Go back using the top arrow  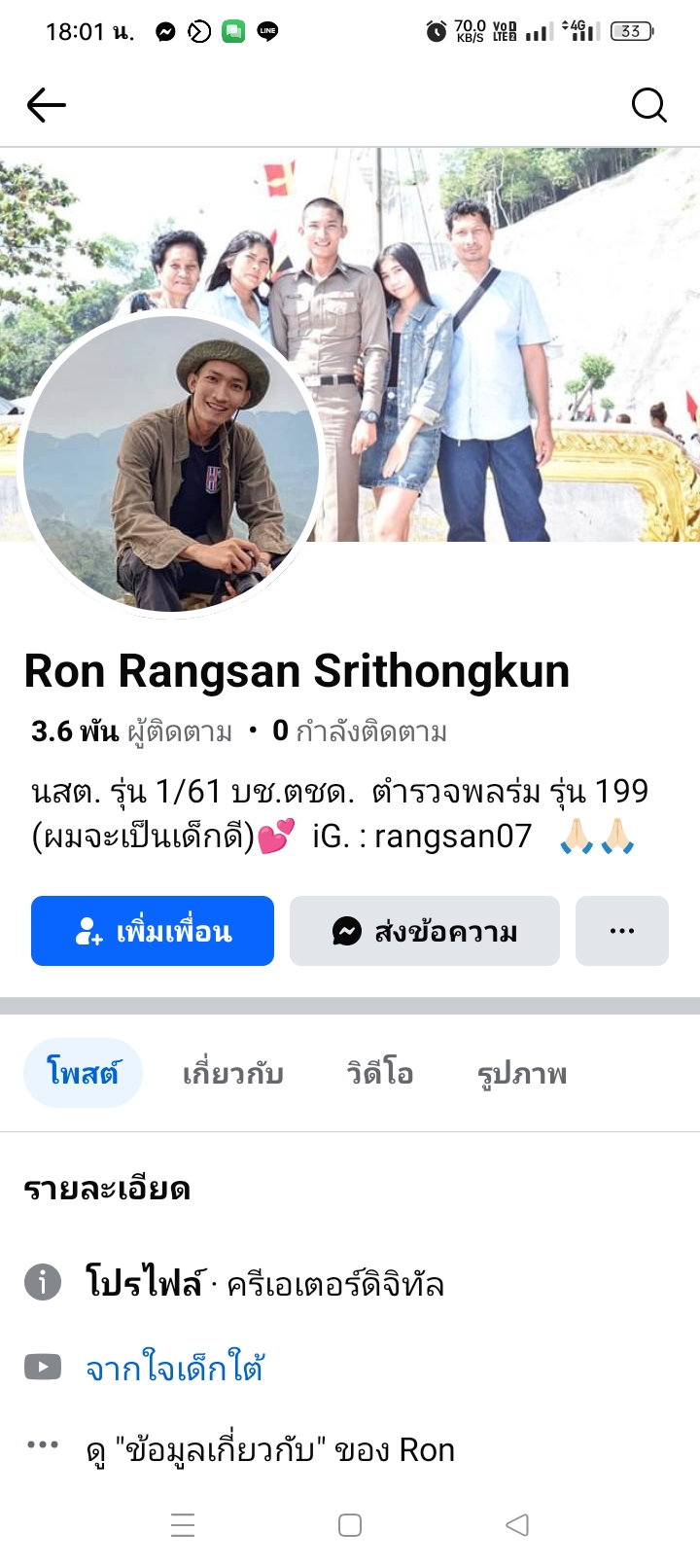[46, 105]
